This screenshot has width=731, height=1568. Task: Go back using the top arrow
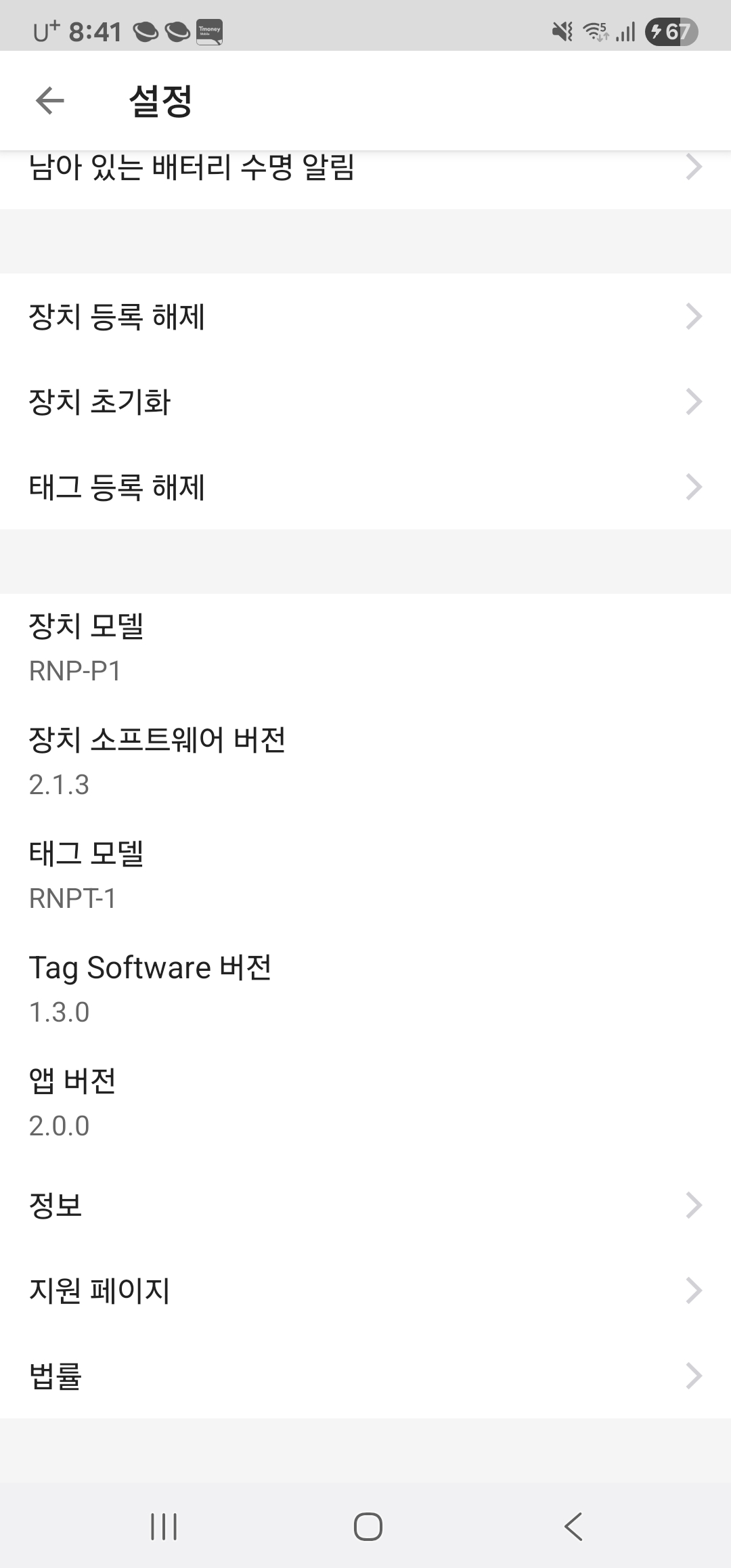(50, 101)
